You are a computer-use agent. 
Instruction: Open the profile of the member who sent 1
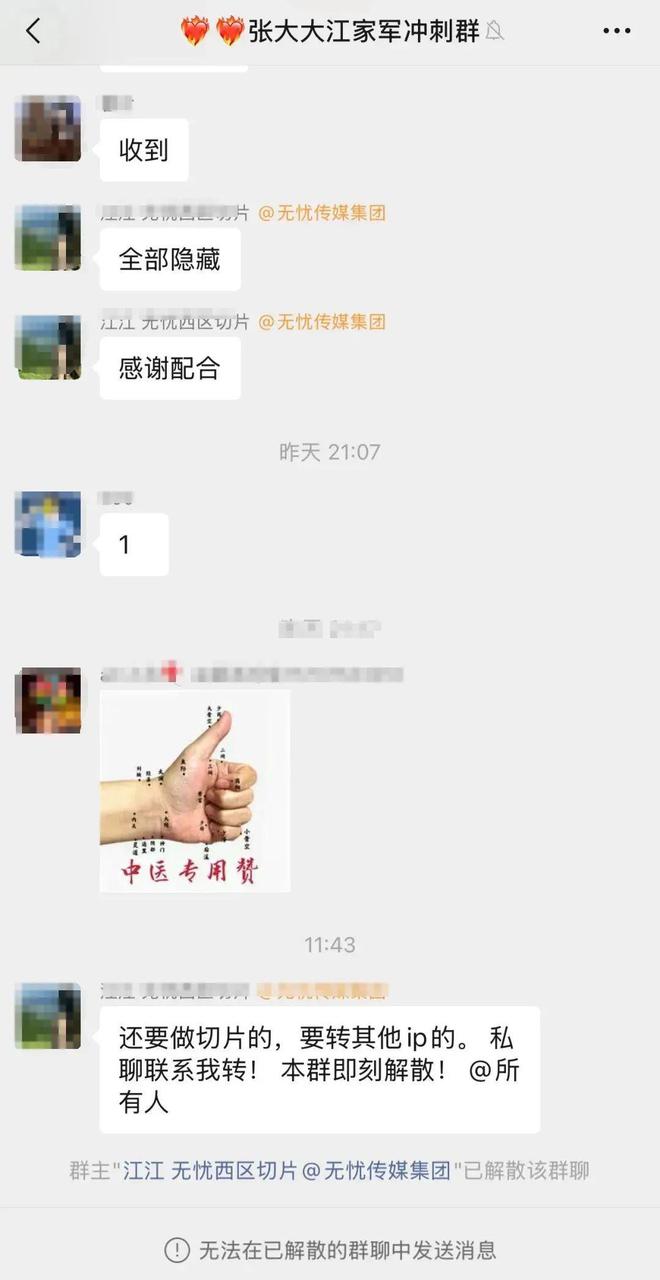click(x=48, y=524)
